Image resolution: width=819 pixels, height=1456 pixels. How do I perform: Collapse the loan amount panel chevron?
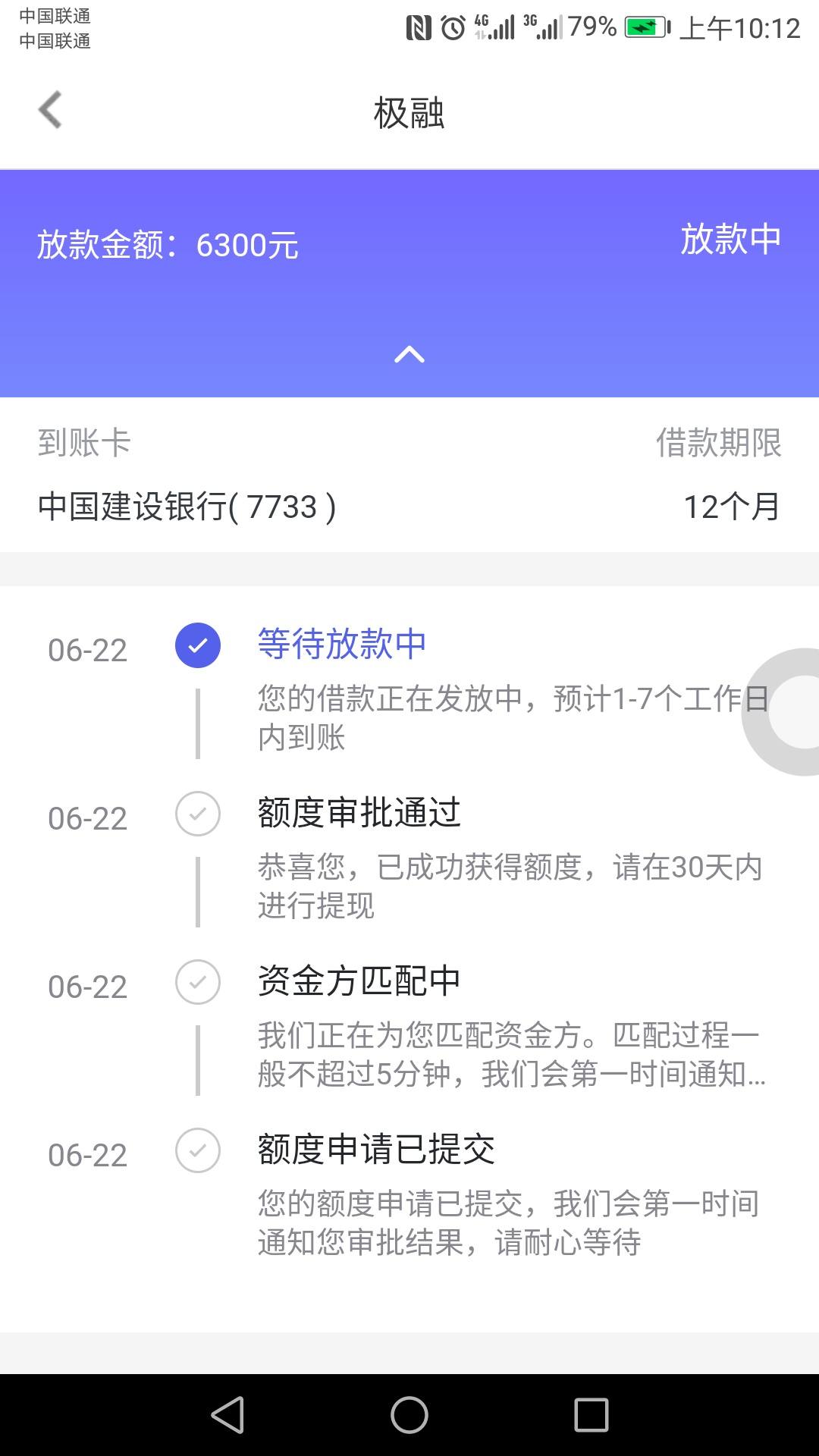pos(409,354)
